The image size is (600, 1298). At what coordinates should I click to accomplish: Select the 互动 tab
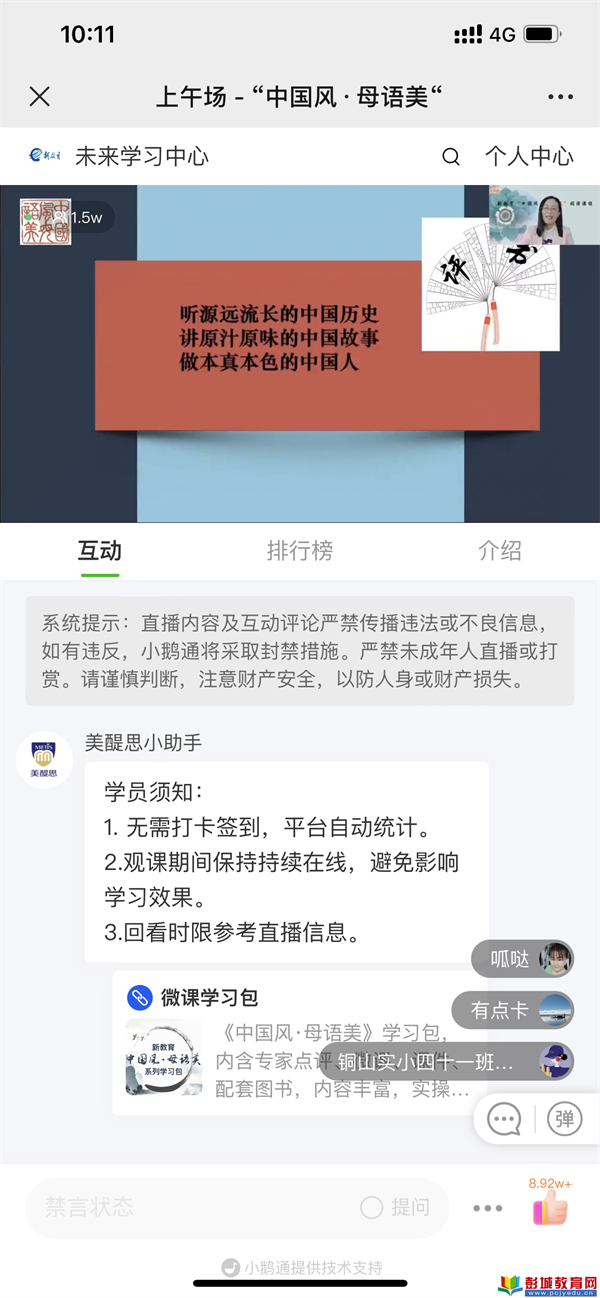coord(100,551)
